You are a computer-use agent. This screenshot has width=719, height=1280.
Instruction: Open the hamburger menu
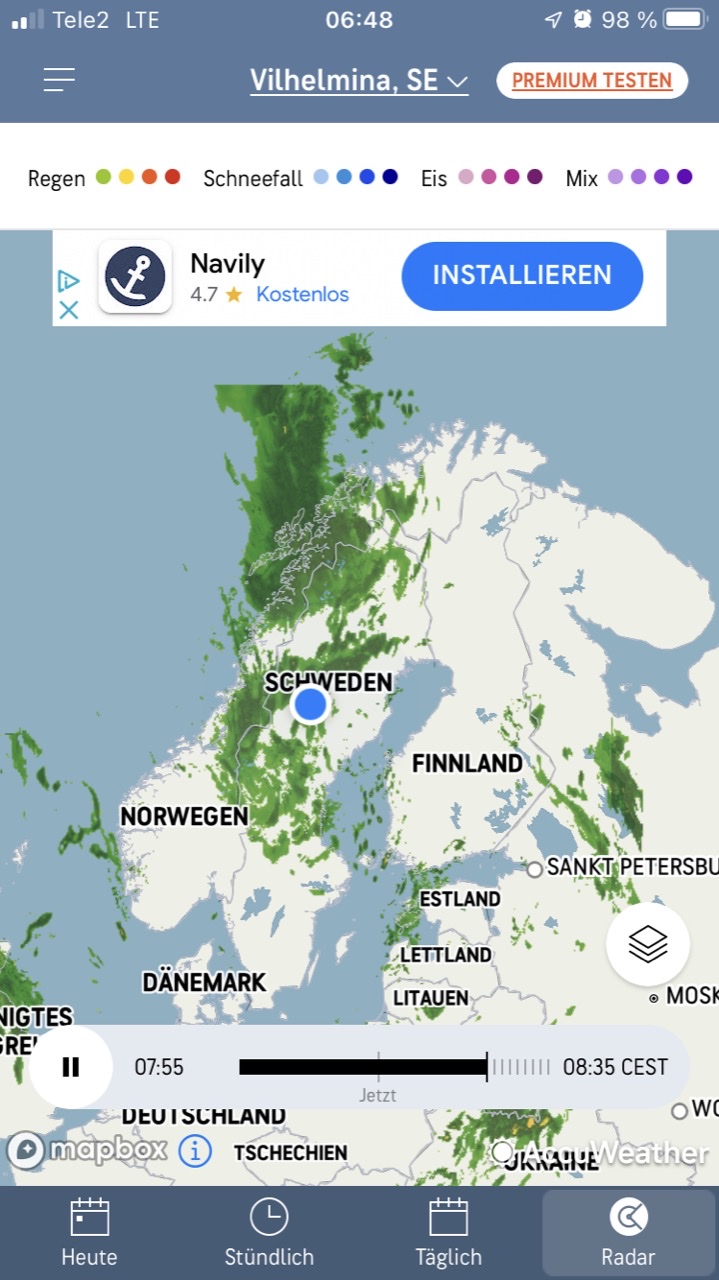pyautogui.click(x=59, y=81)
